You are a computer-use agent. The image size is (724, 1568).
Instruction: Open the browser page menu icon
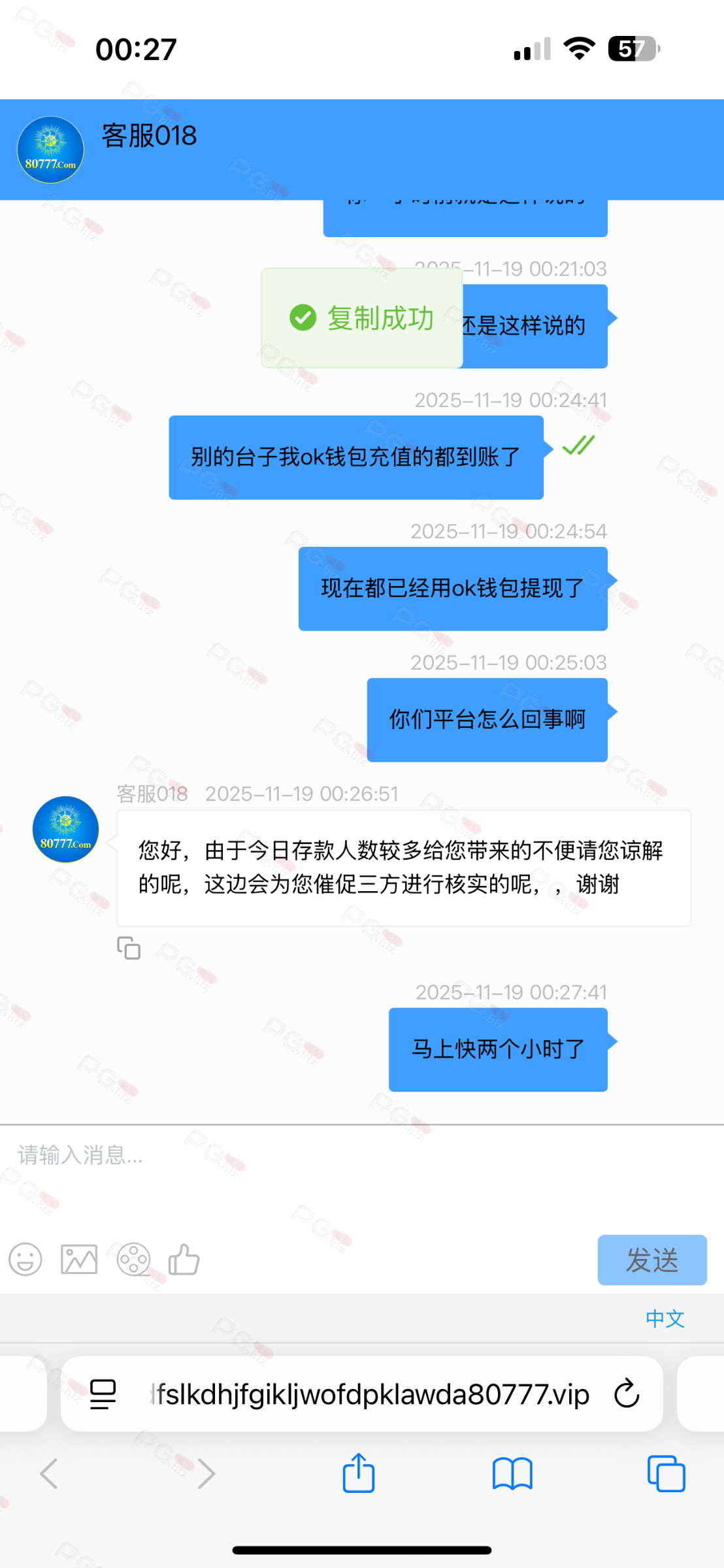pyautogui.click(x=103, y=1394)
